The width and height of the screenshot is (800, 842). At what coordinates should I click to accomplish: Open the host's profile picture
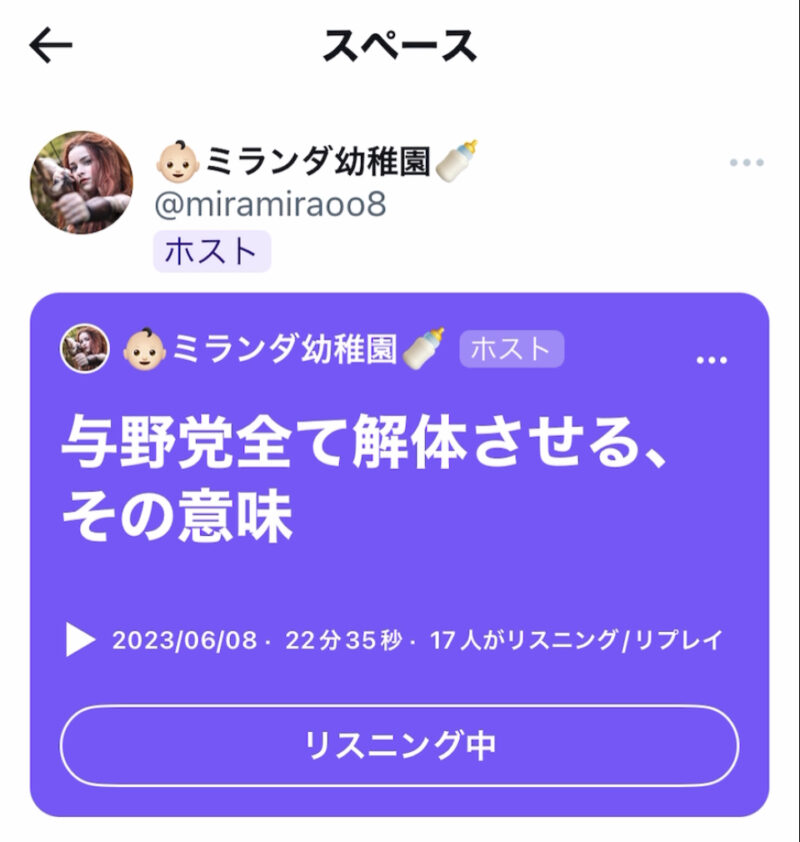point(82,182)
